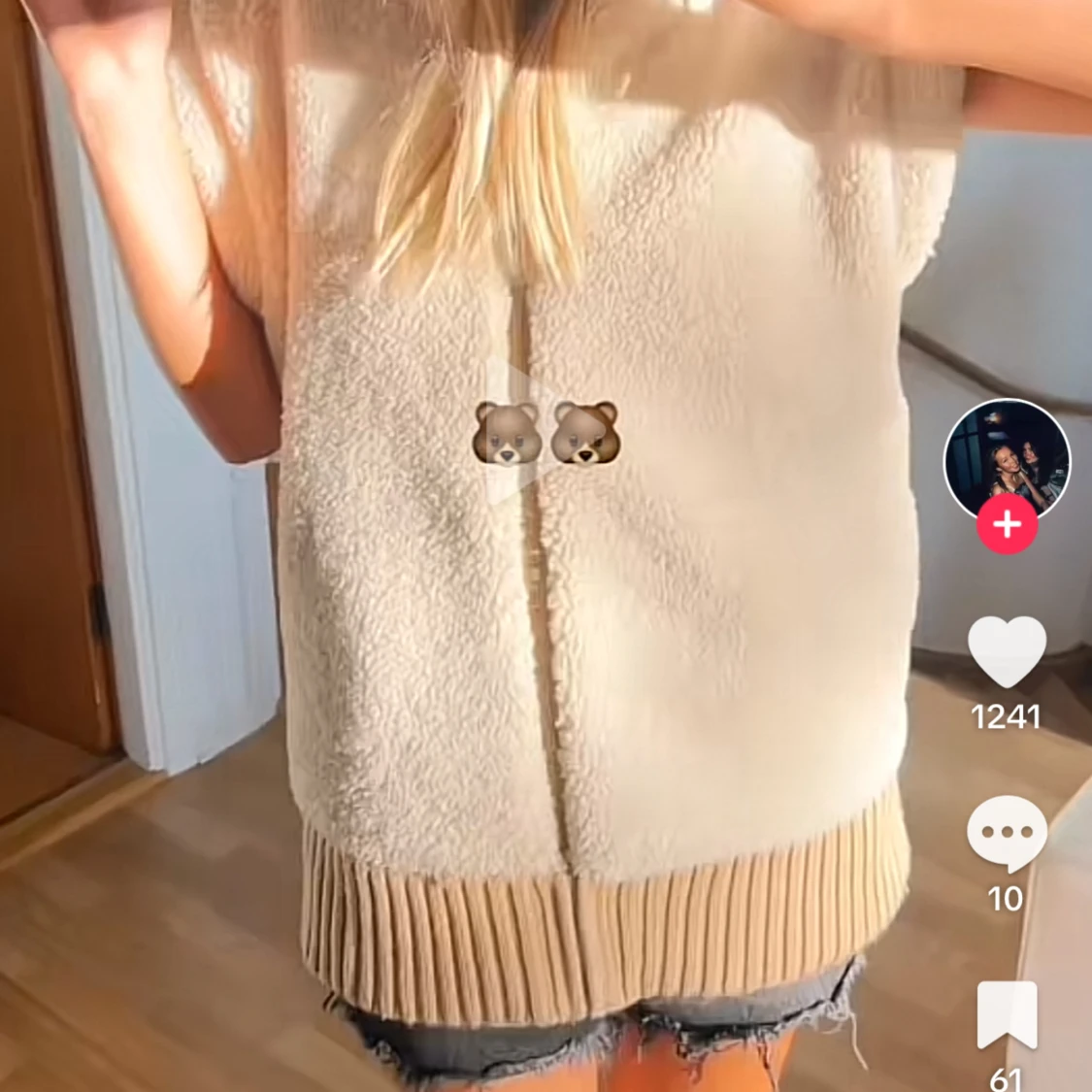
Task: Follow the creator with the plus button
Action: [1007, 525]
